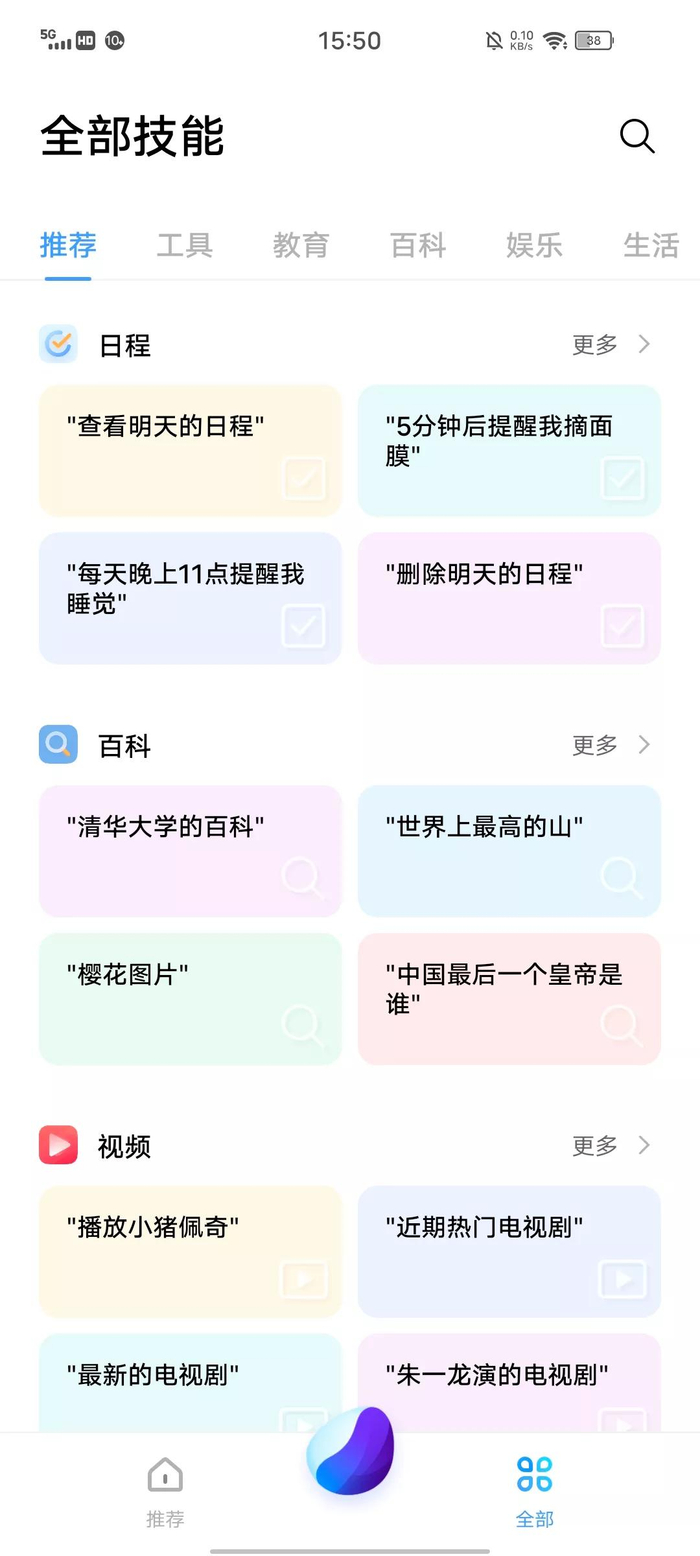Choose the "每天晚上11点提醒我睡觉" card
This screenshot has height=1556, width=700.
coord(190,598)
